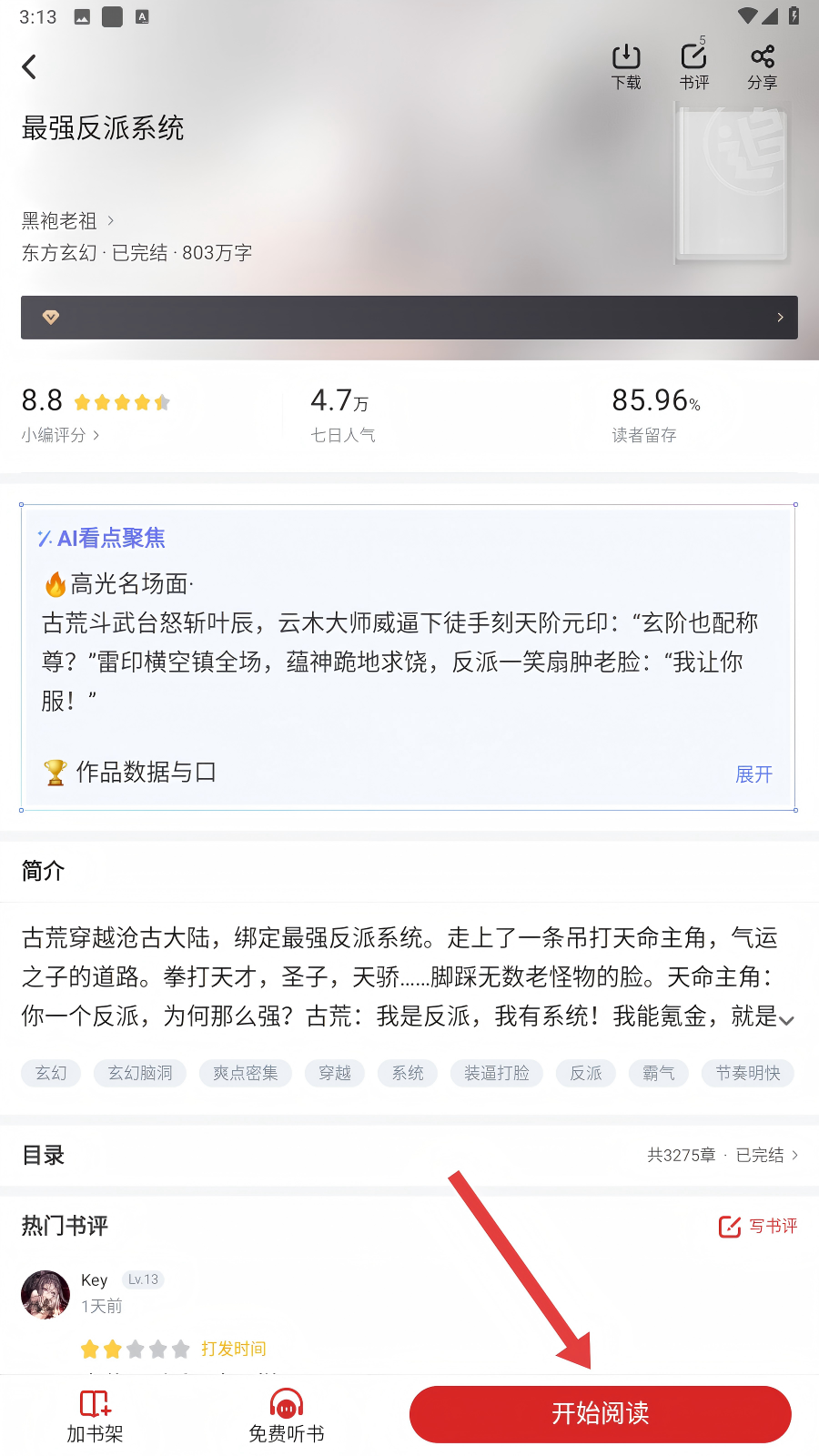The image size is (819, 1456).
Task: Add book to shelf with 加书架
Action: point(95,1416)
